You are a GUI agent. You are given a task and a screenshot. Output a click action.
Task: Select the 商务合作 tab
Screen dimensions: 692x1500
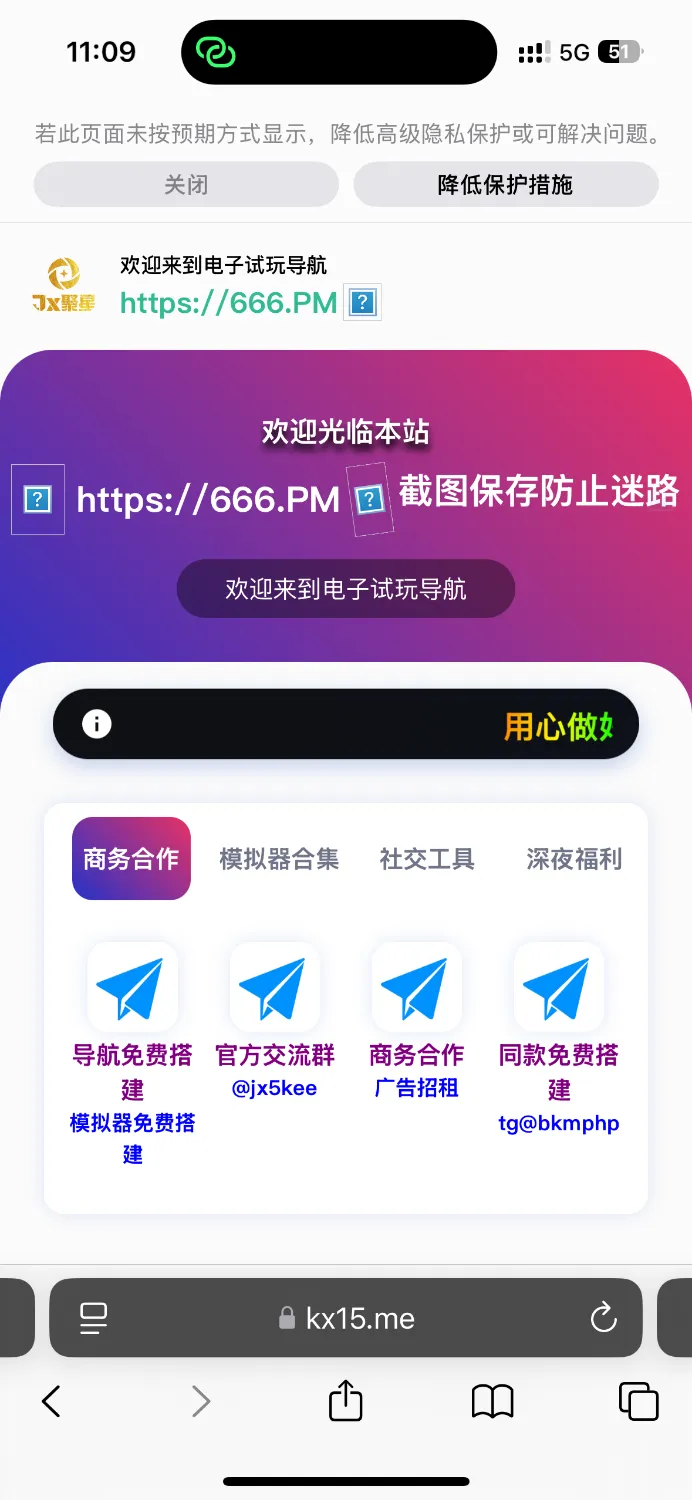[131, 859]
